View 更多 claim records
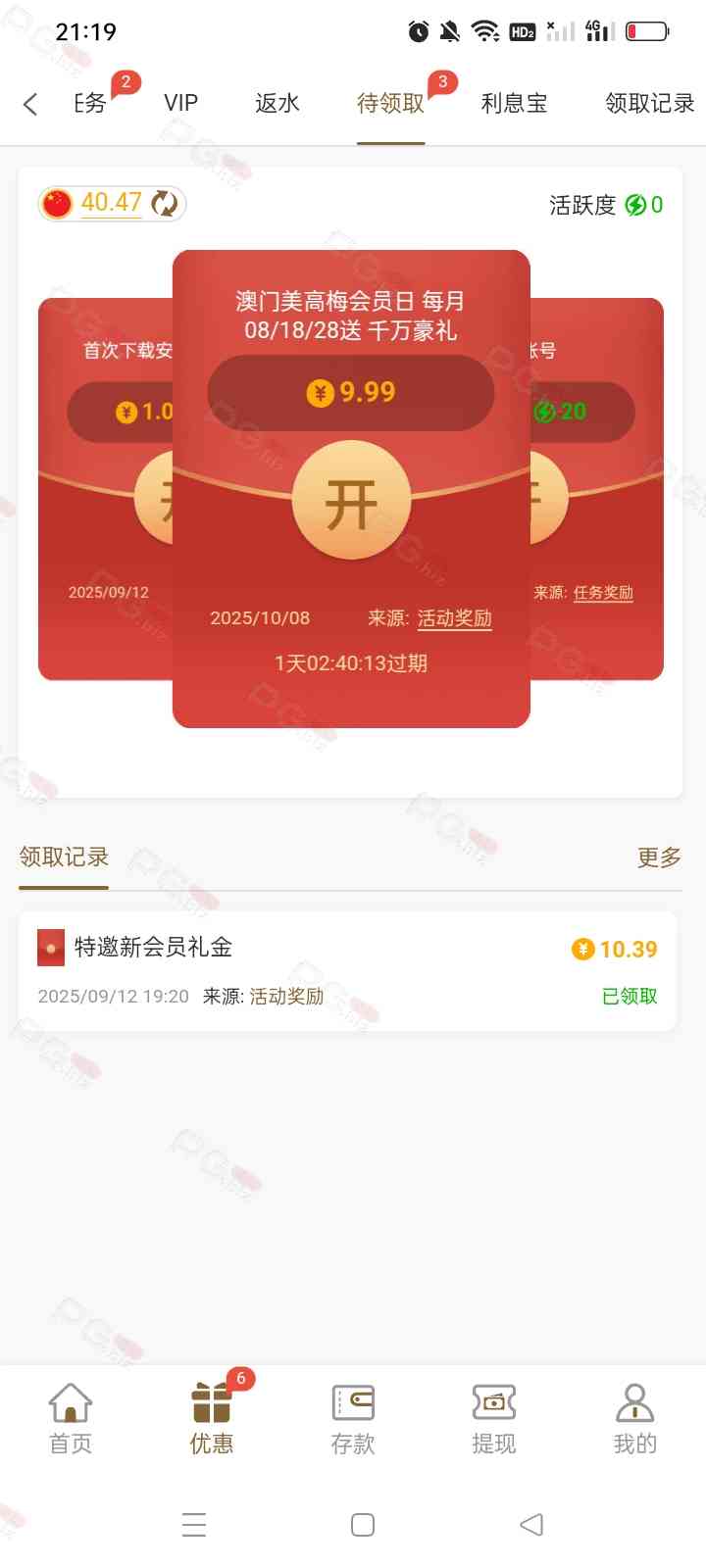 click(658, 857)
